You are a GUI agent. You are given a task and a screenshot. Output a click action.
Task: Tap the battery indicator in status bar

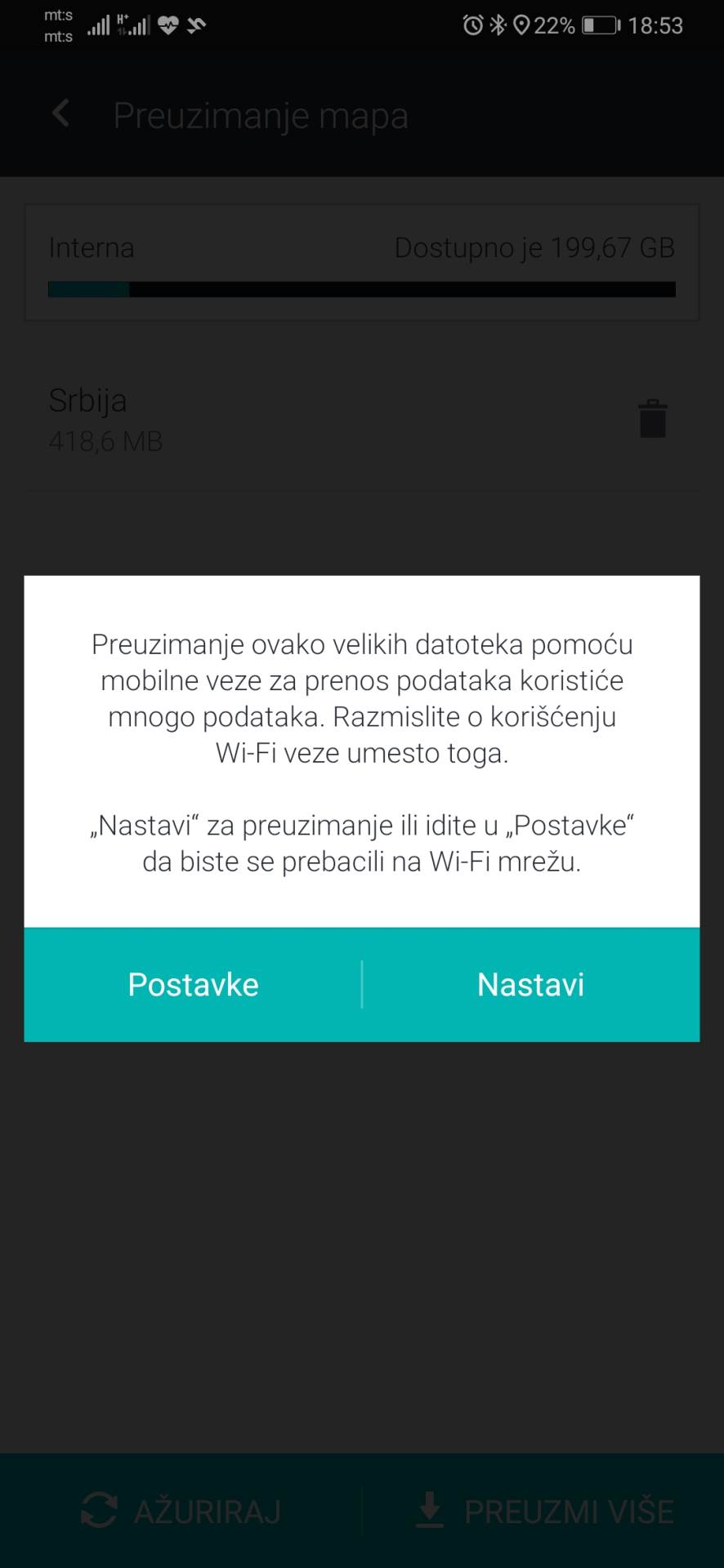pos(596,25)
